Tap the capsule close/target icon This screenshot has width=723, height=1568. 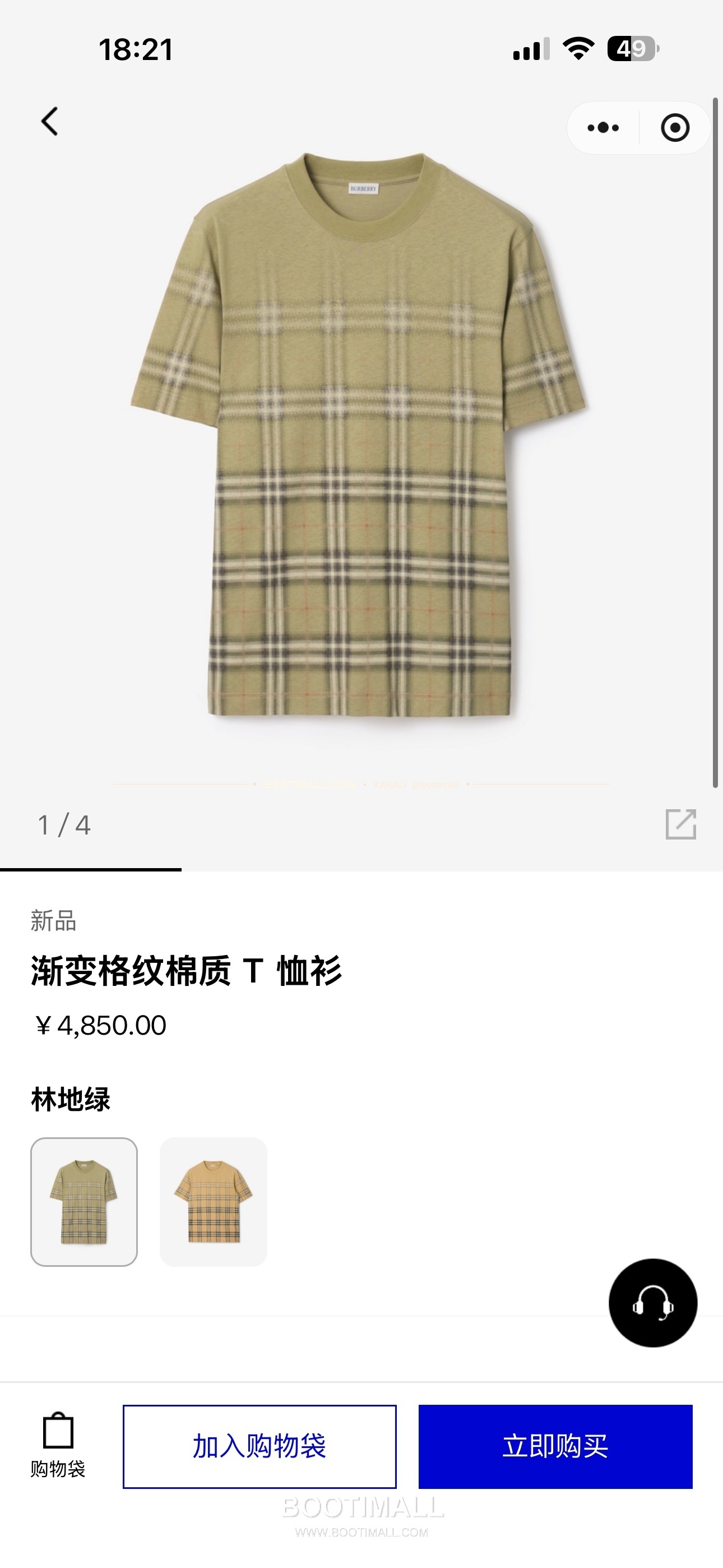675,127
